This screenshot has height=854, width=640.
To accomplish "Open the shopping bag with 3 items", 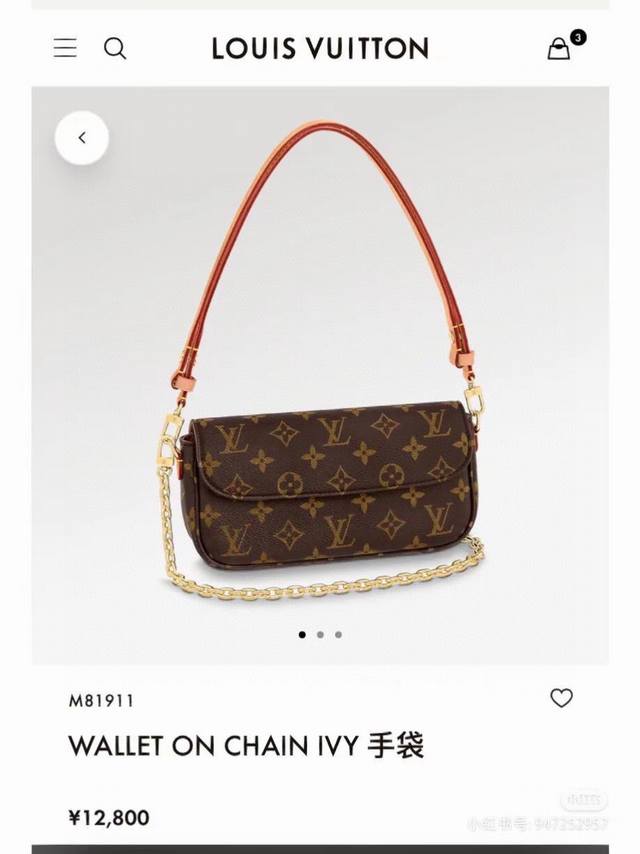I will click(560, 48).
